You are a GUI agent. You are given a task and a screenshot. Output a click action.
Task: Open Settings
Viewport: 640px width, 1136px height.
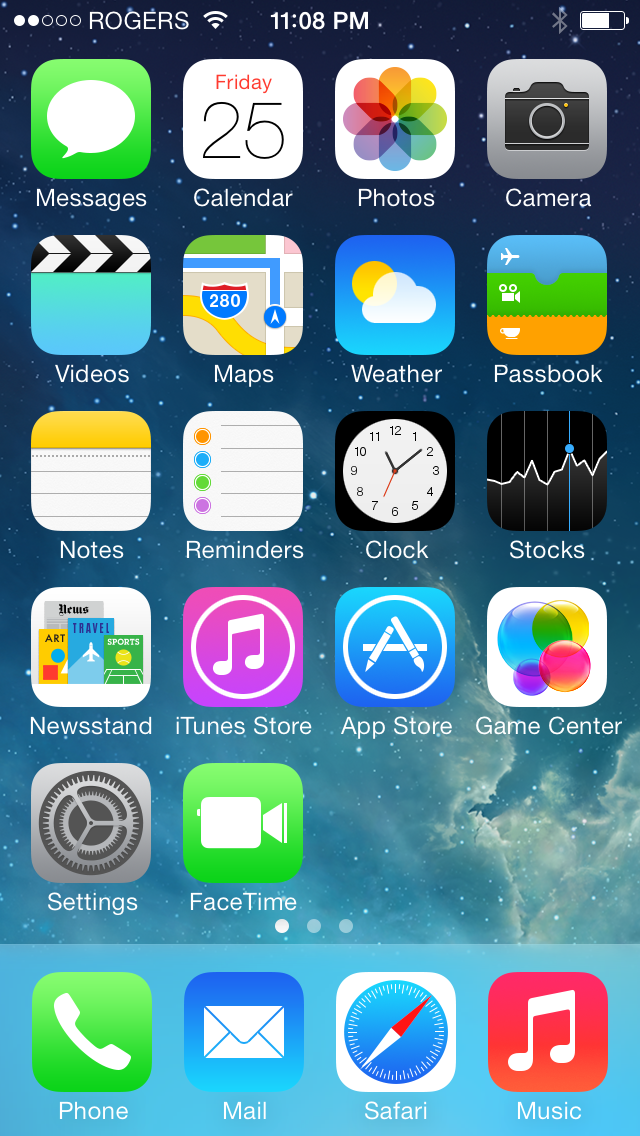pos(91,823)
